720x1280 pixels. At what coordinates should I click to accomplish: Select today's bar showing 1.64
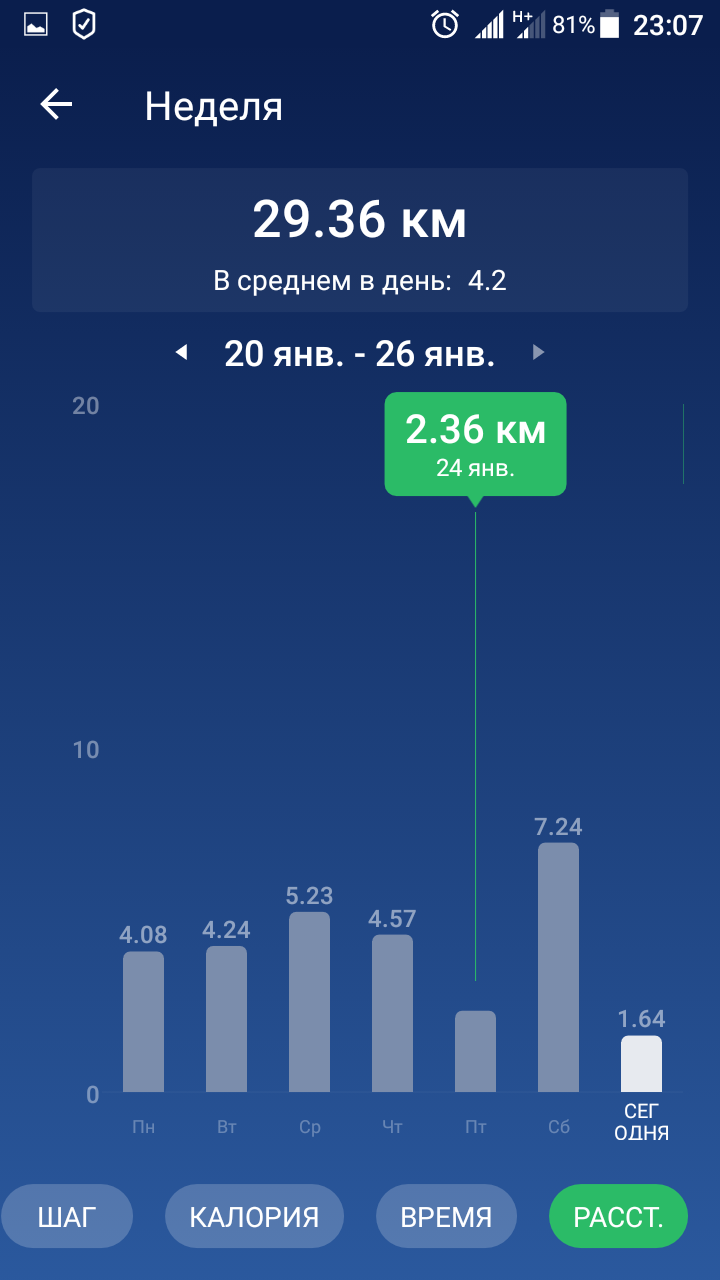641,1064
